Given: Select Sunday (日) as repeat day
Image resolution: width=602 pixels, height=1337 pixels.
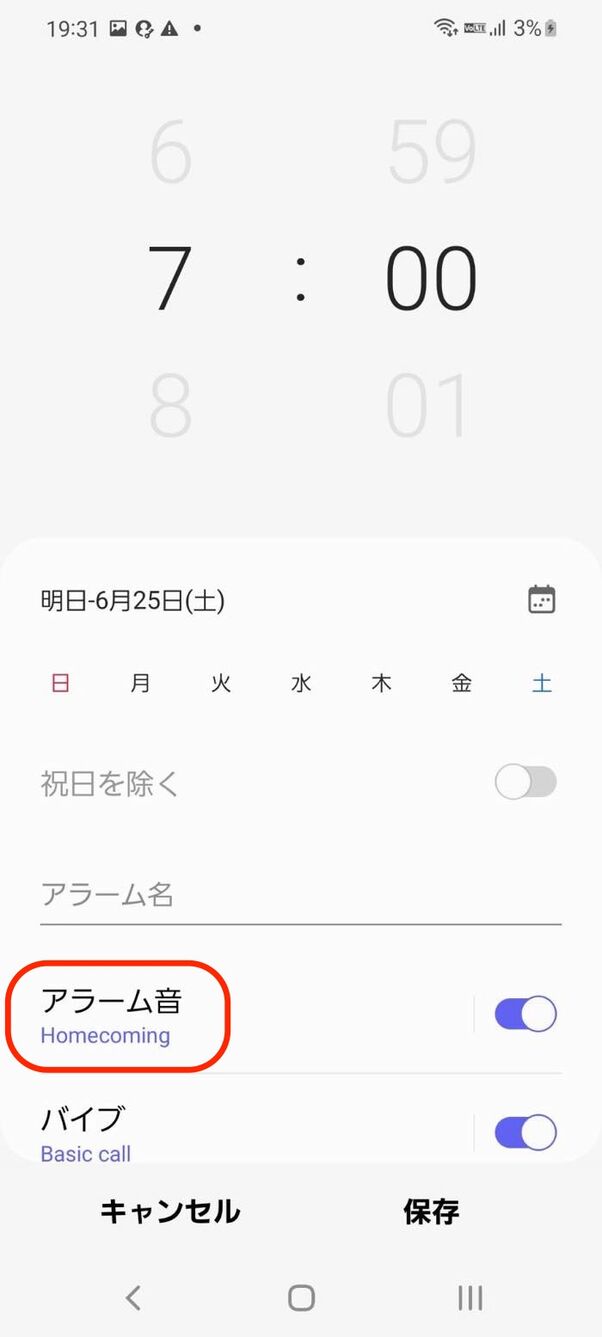Looking at the screenshot, I should [61, 684].
